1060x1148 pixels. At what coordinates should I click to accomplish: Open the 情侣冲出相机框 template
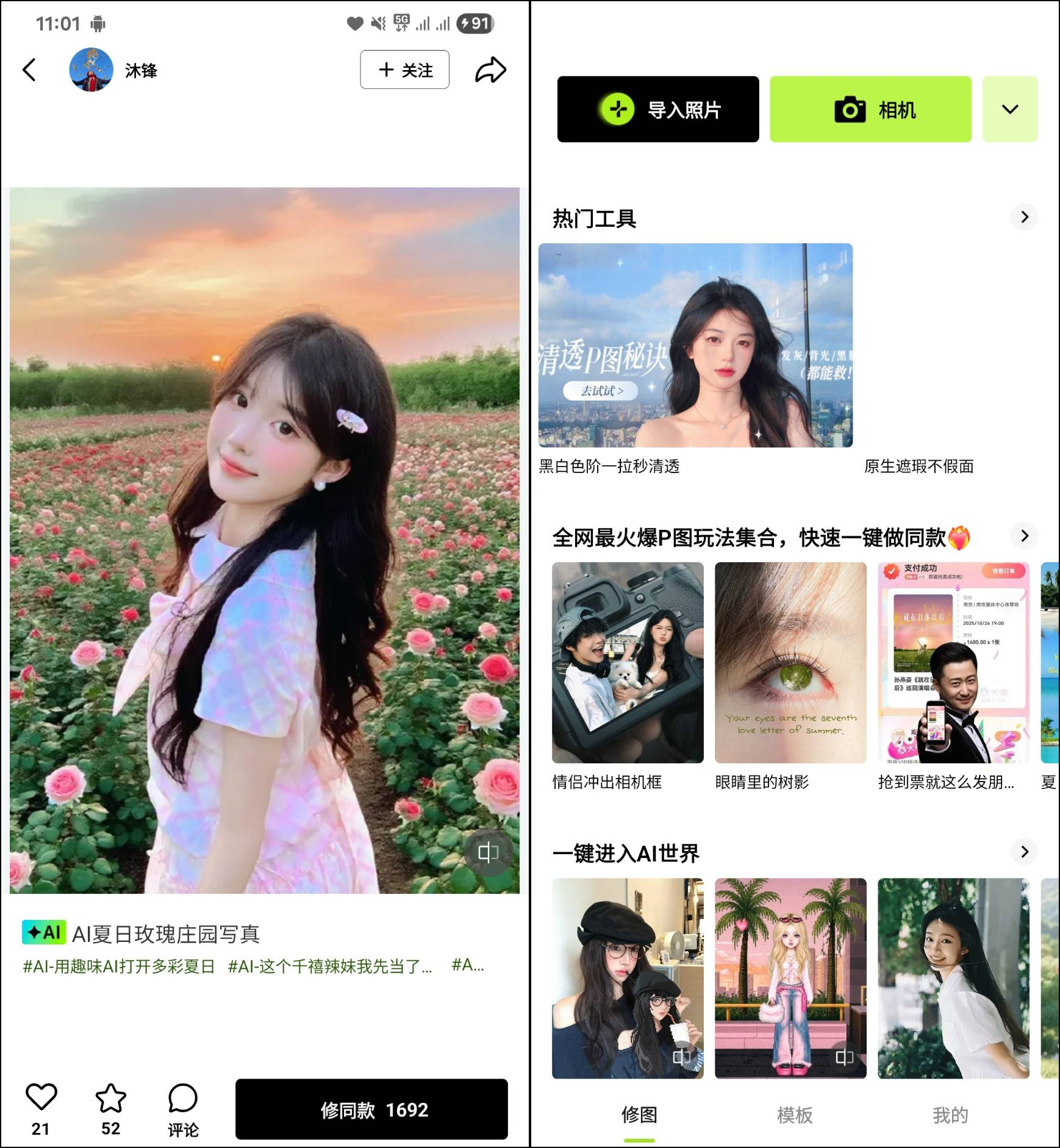tap(628, 663)
